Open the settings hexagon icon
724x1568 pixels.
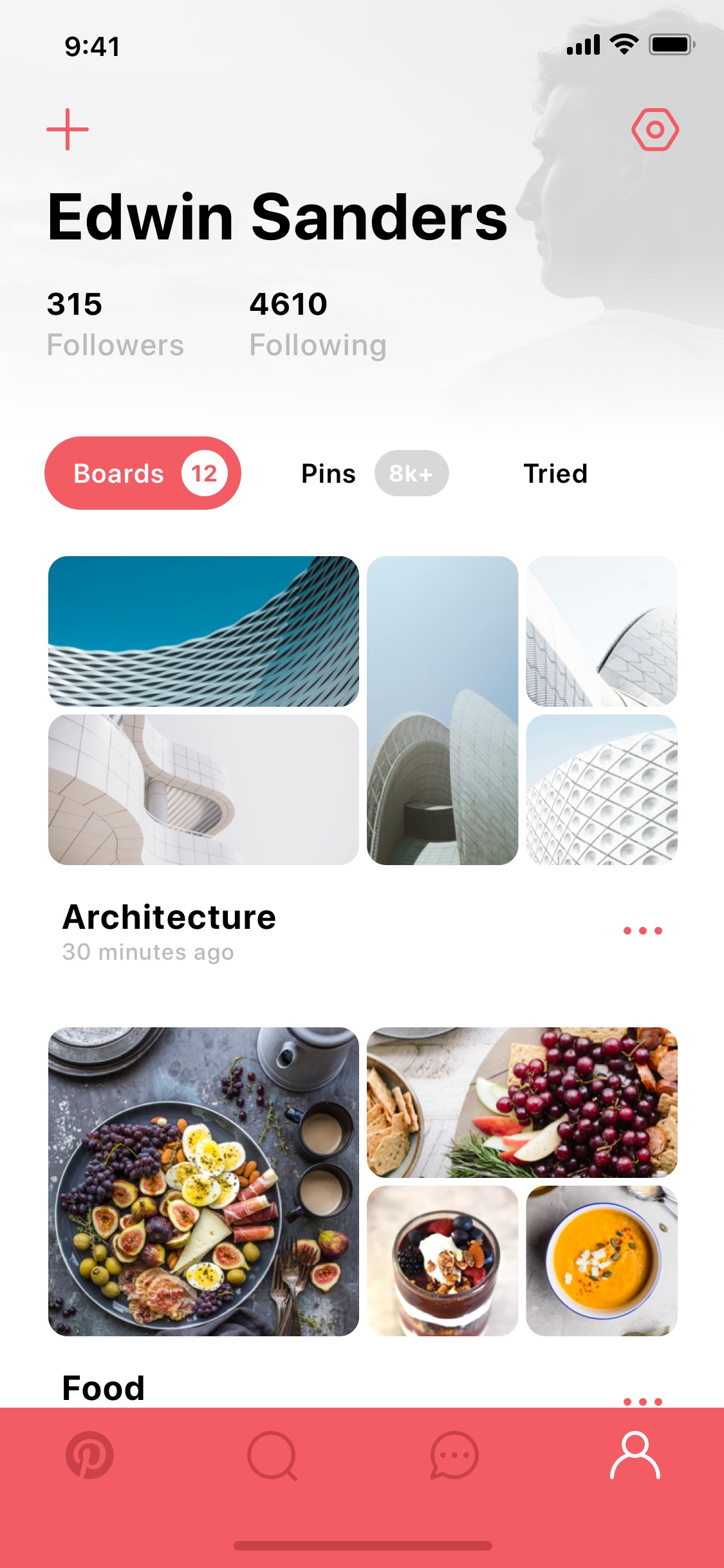click(x=655, y=130)
